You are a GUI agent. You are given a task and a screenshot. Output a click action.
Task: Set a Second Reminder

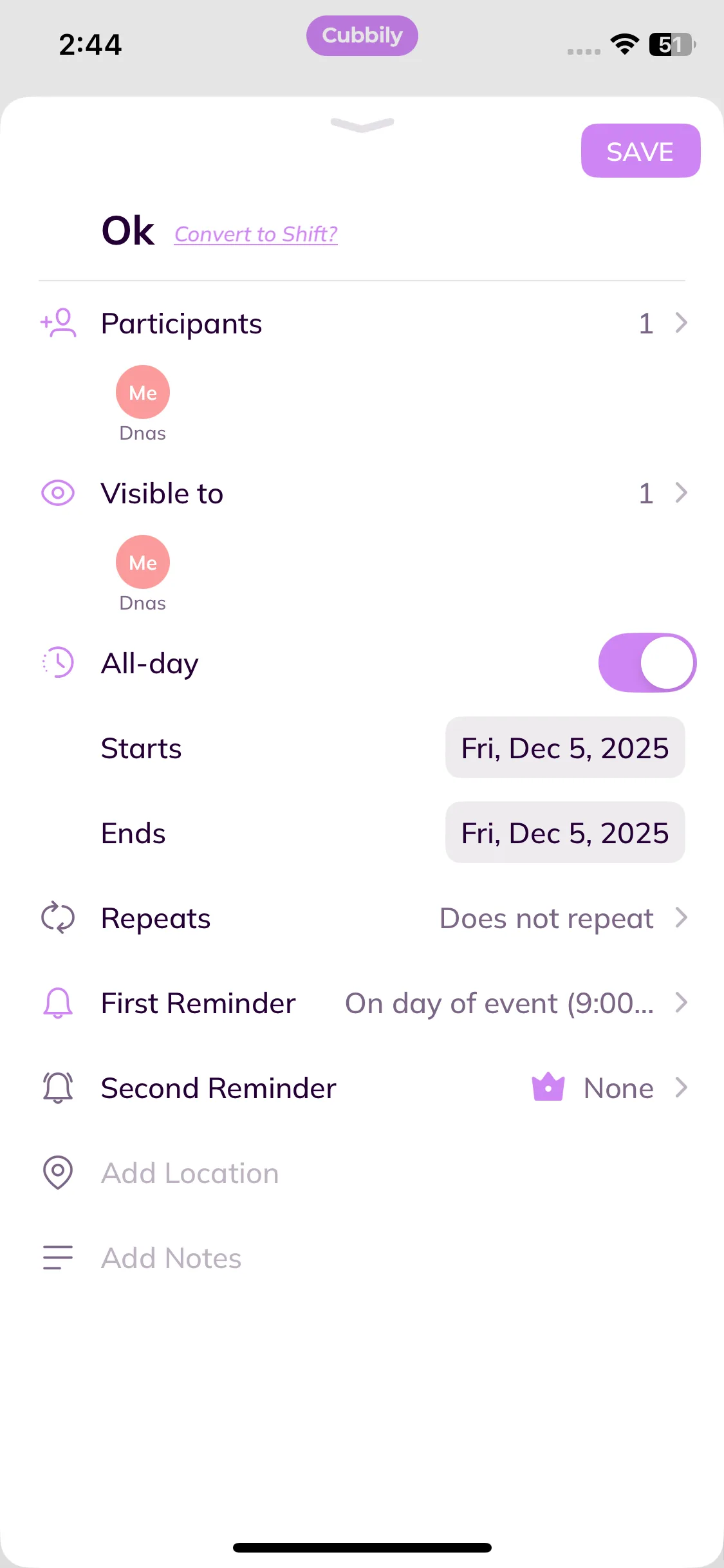coord(362,1088)
